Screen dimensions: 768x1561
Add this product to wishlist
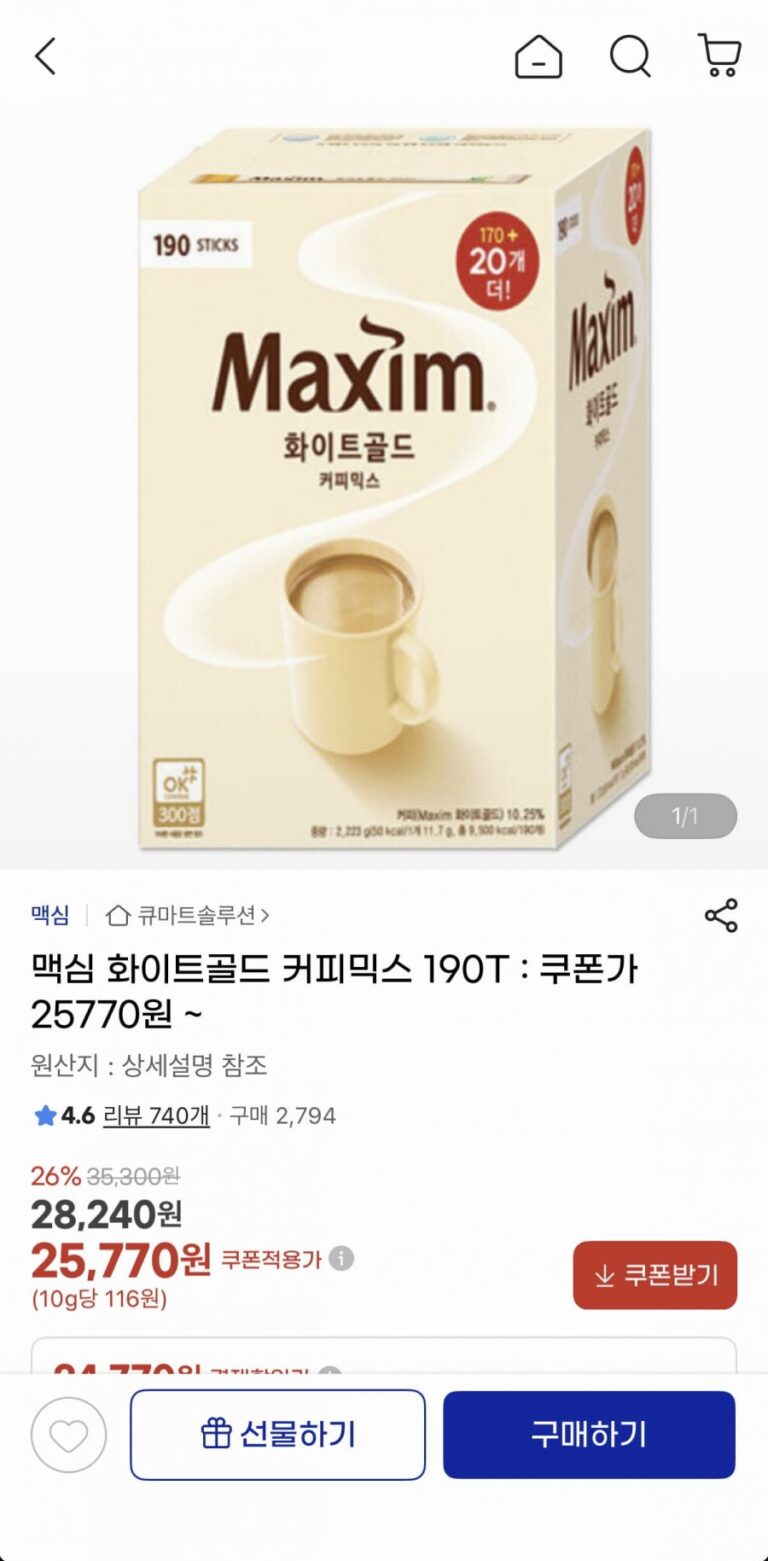(68, 1435)
